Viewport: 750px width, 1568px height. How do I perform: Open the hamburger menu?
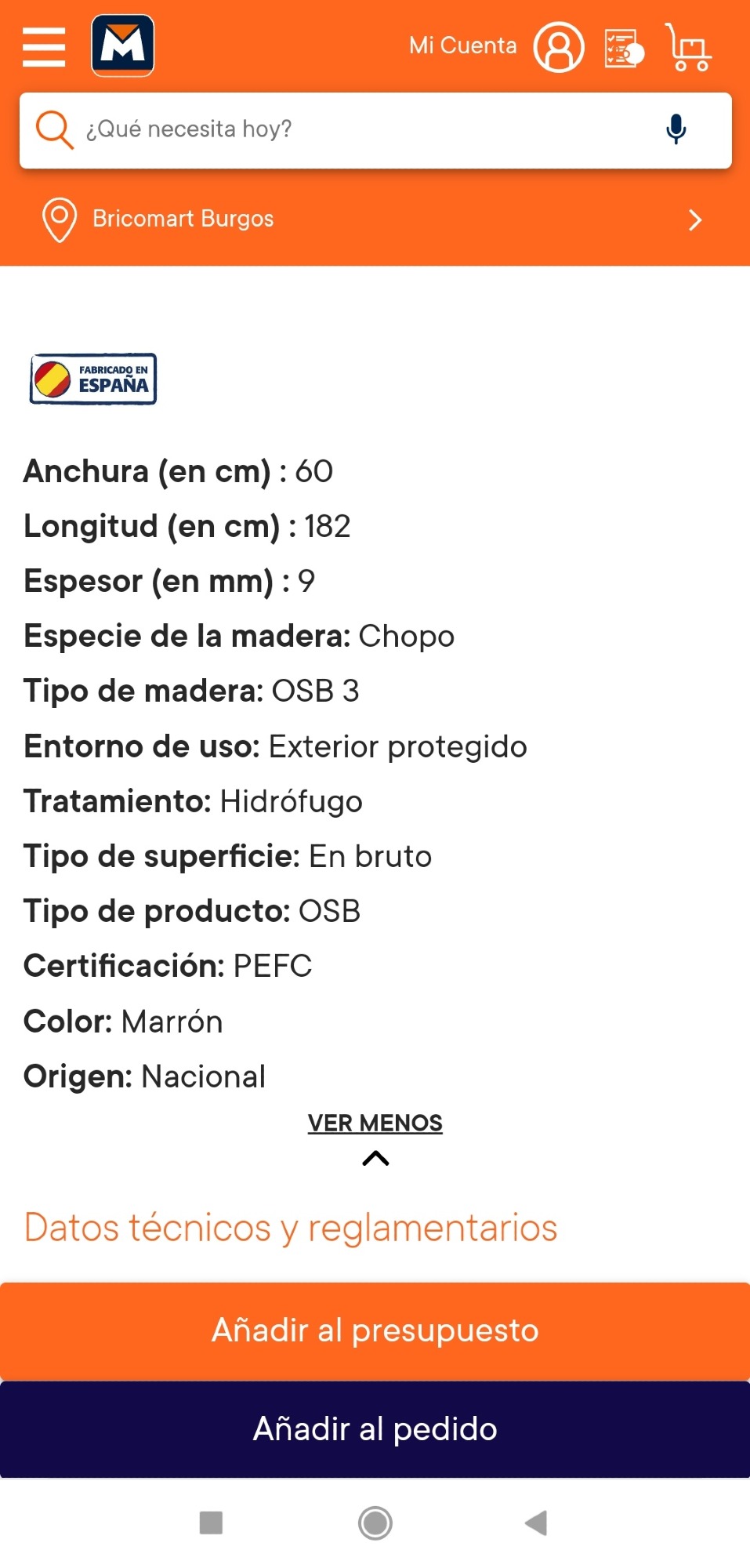44,47
